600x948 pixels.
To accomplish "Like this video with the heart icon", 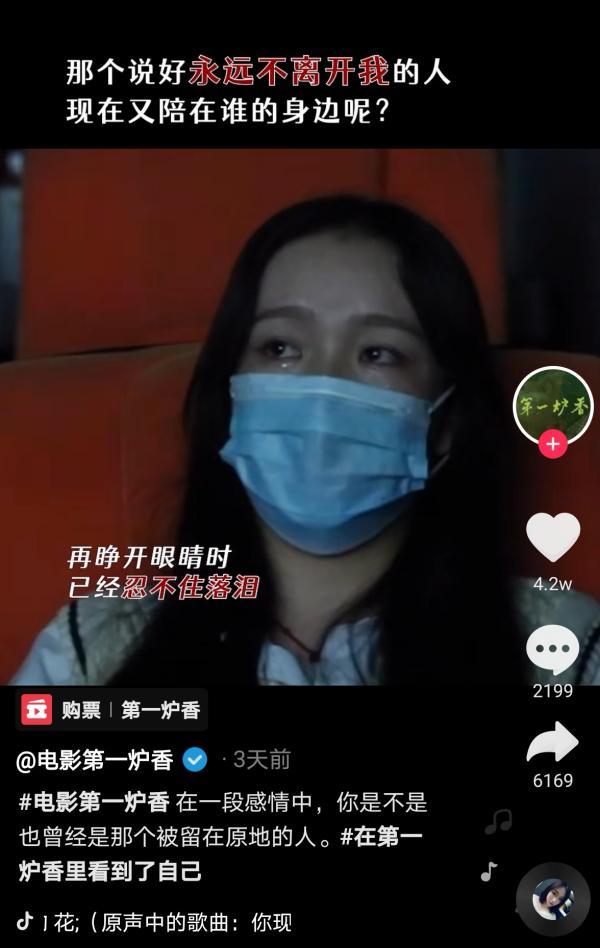I will point(552,538).
